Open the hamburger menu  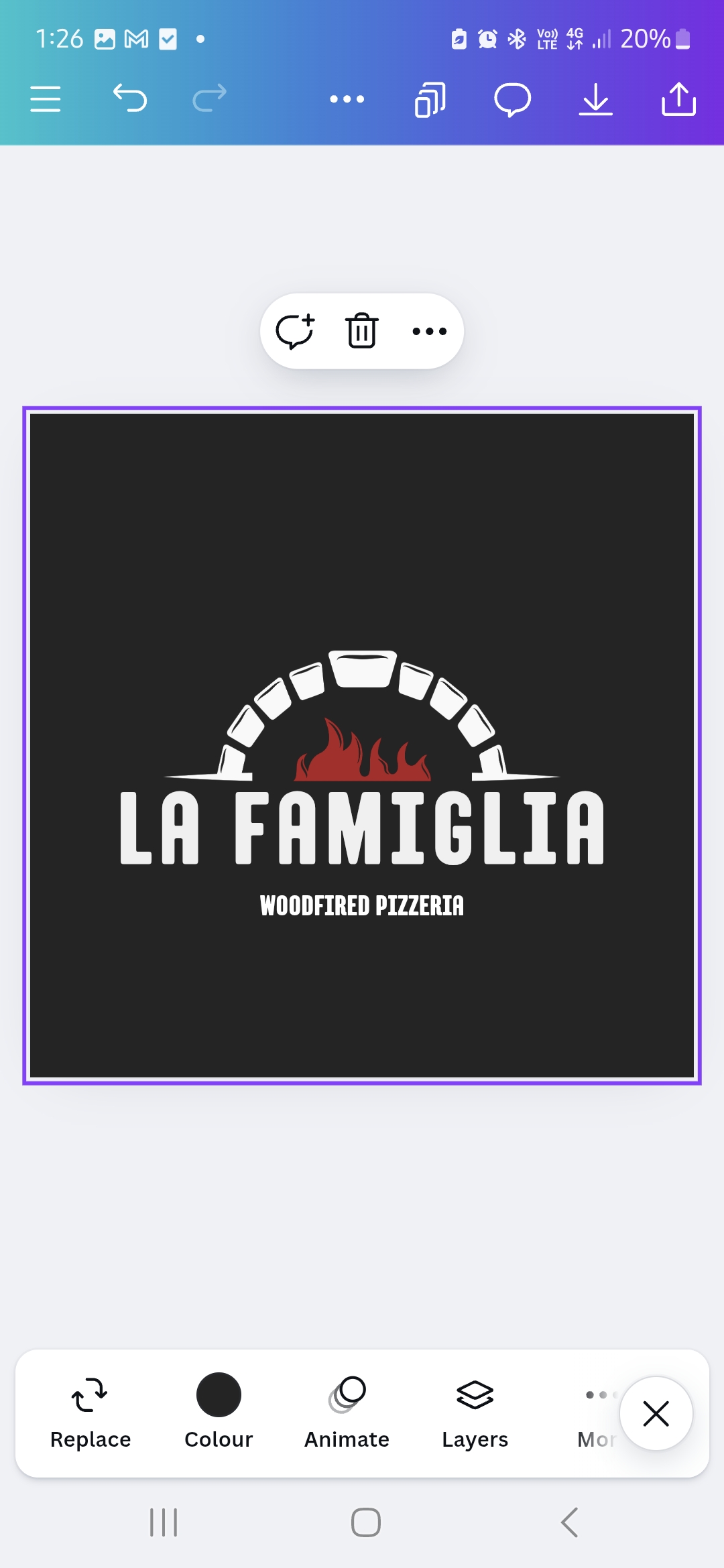(x=46, y=99)
